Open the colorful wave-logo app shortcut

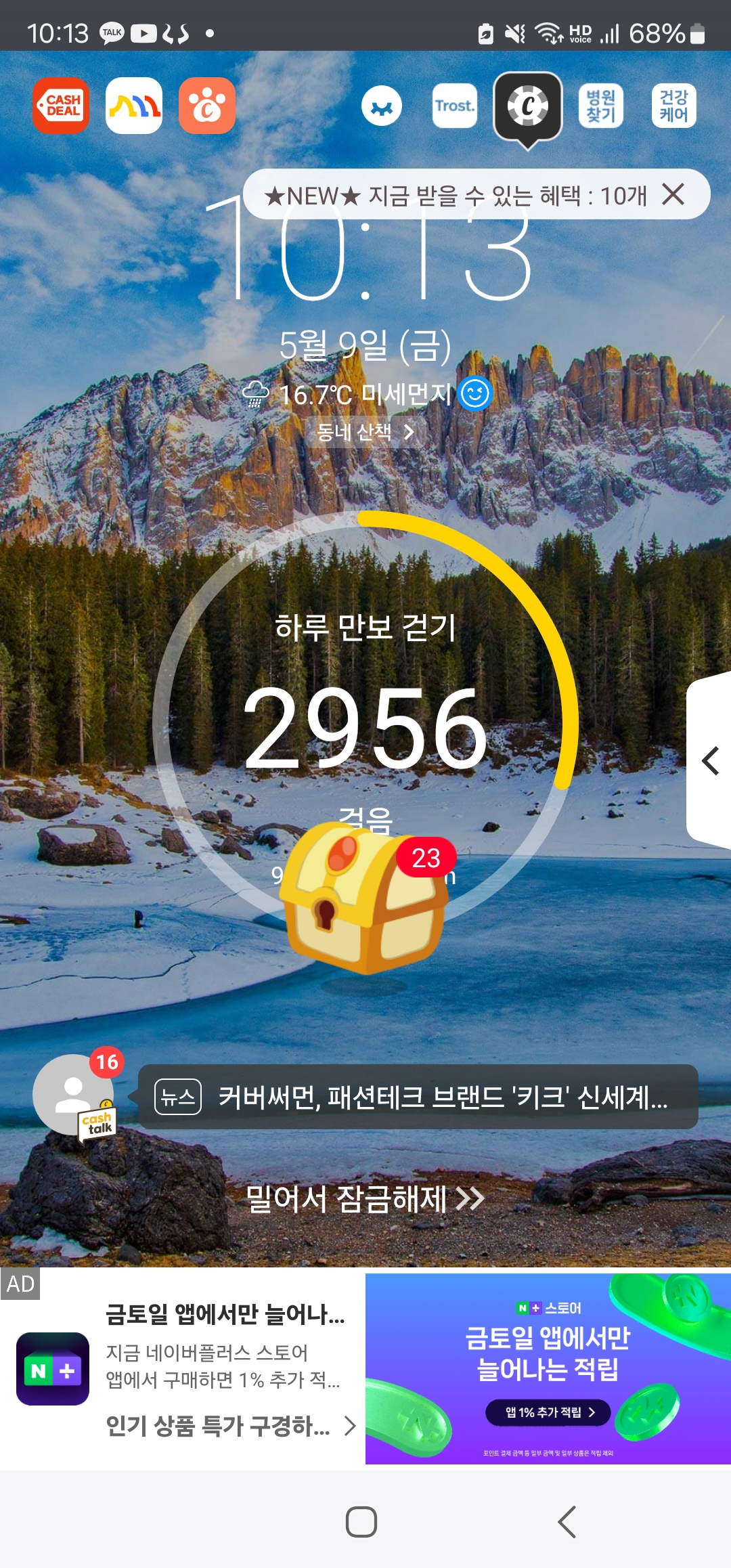click(x=134, y=106)
